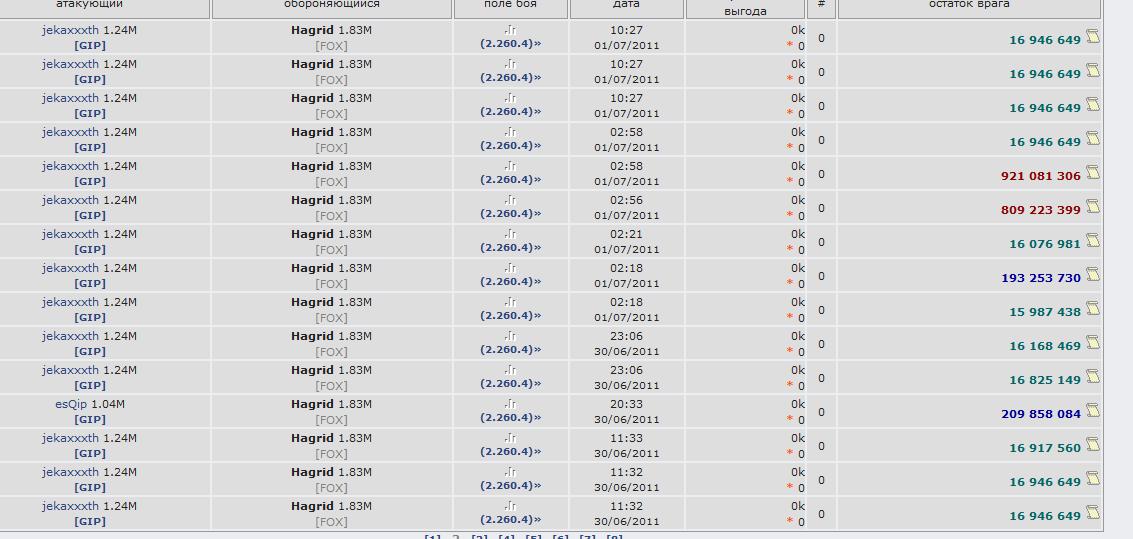View report icon next to 209 858 084
This screenshot has height=539, width=1133.
1093,411
